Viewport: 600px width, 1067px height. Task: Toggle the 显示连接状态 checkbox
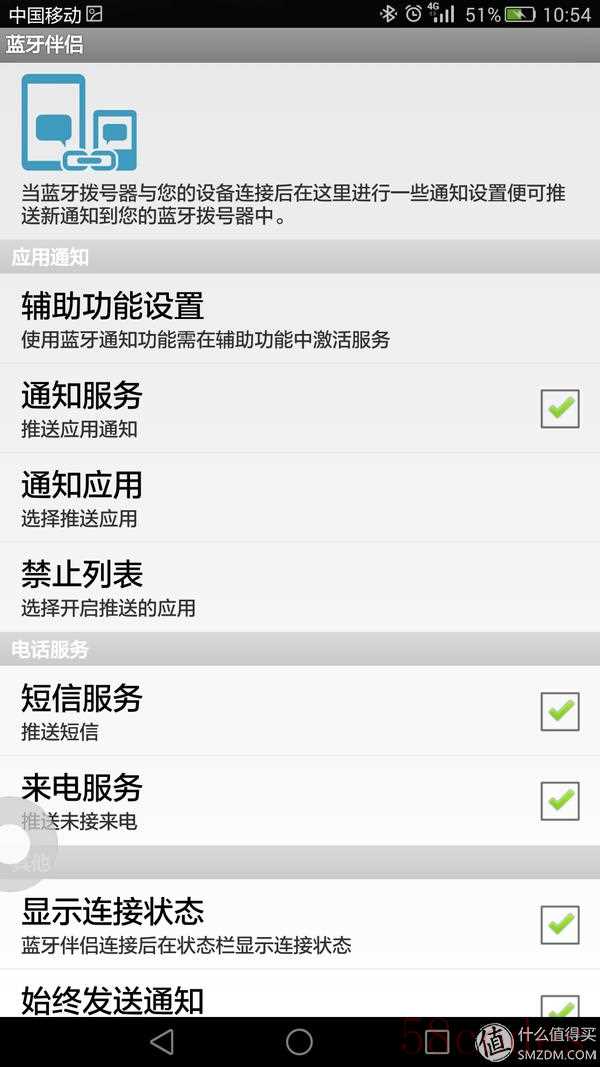[x=560, y=925]
